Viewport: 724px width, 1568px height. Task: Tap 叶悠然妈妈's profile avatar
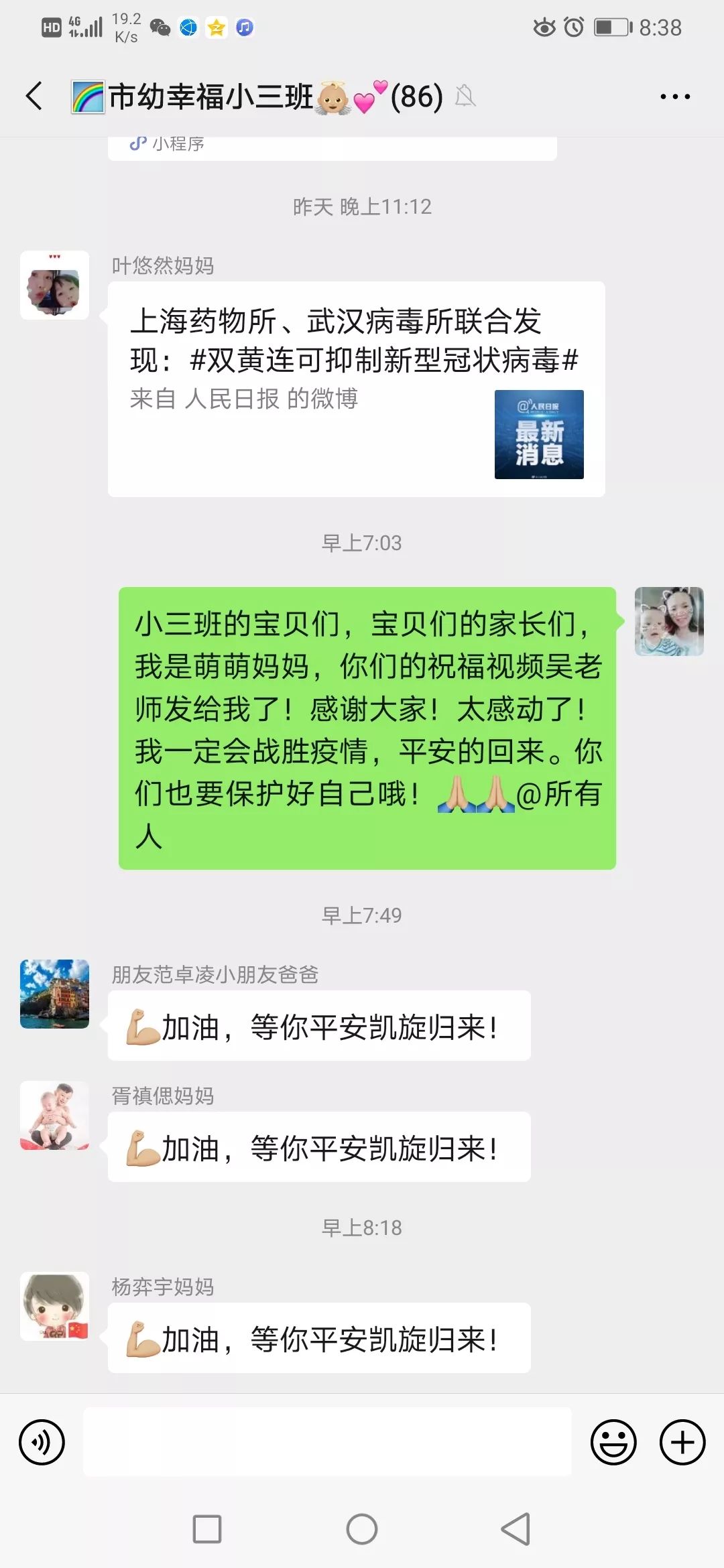[x=54, y=285]
